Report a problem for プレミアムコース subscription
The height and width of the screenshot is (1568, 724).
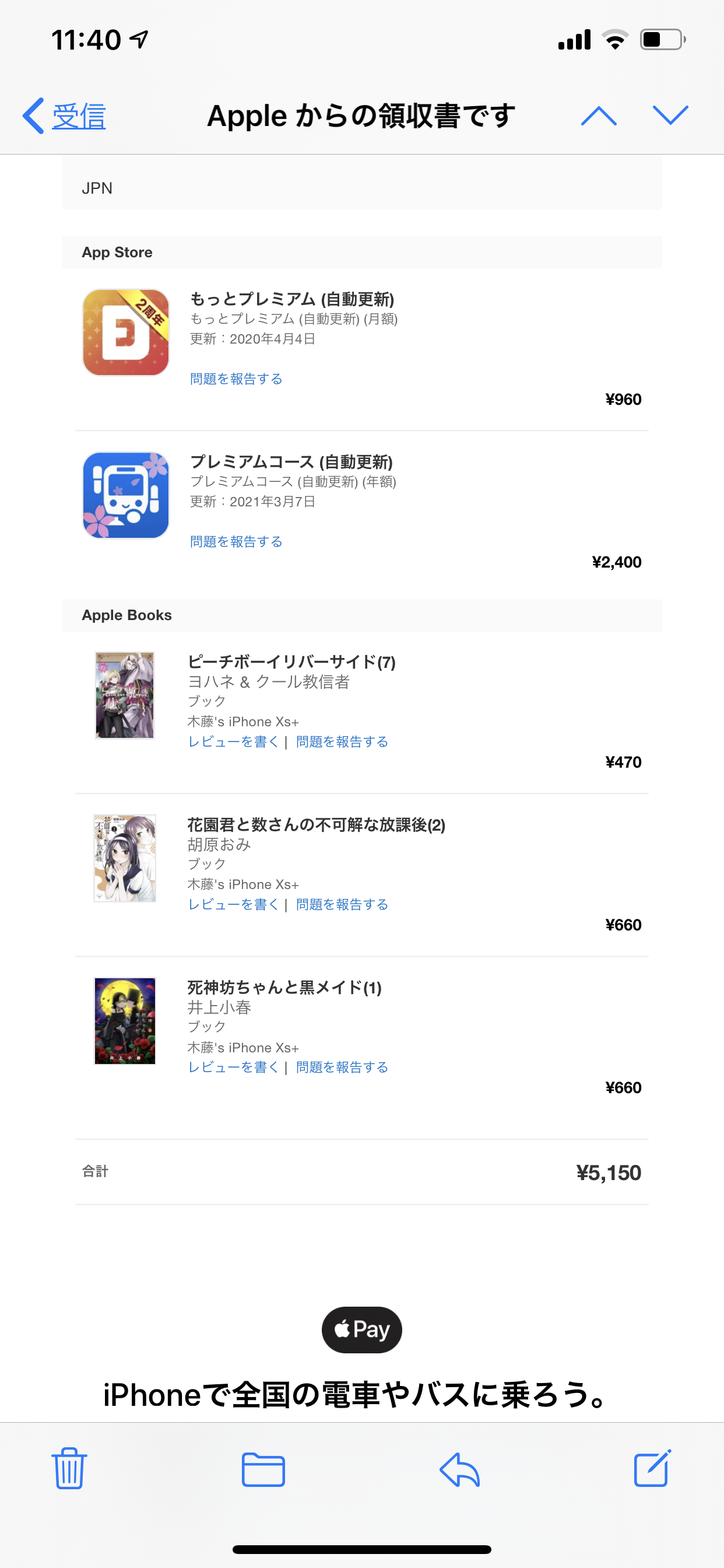tap(236, 541)
